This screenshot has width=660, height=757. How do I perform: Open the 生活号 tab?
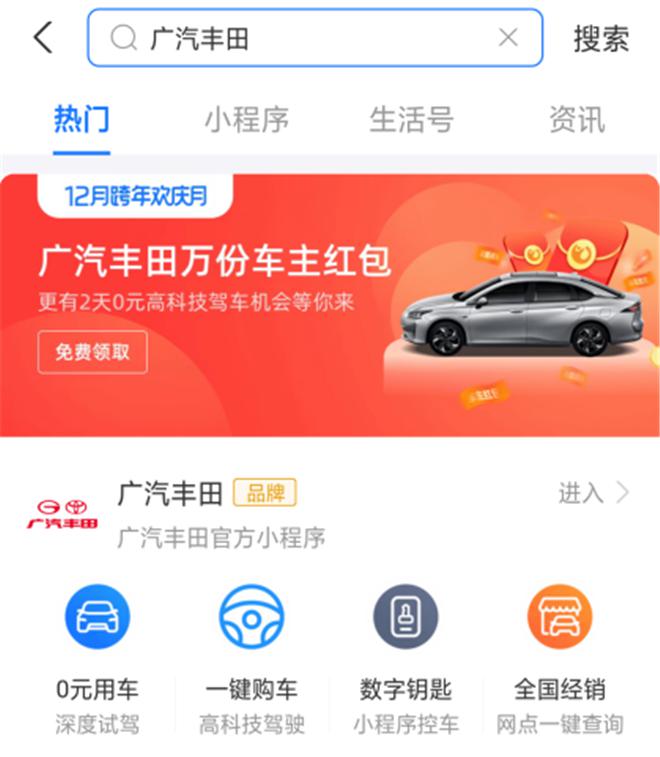(411, 119)
